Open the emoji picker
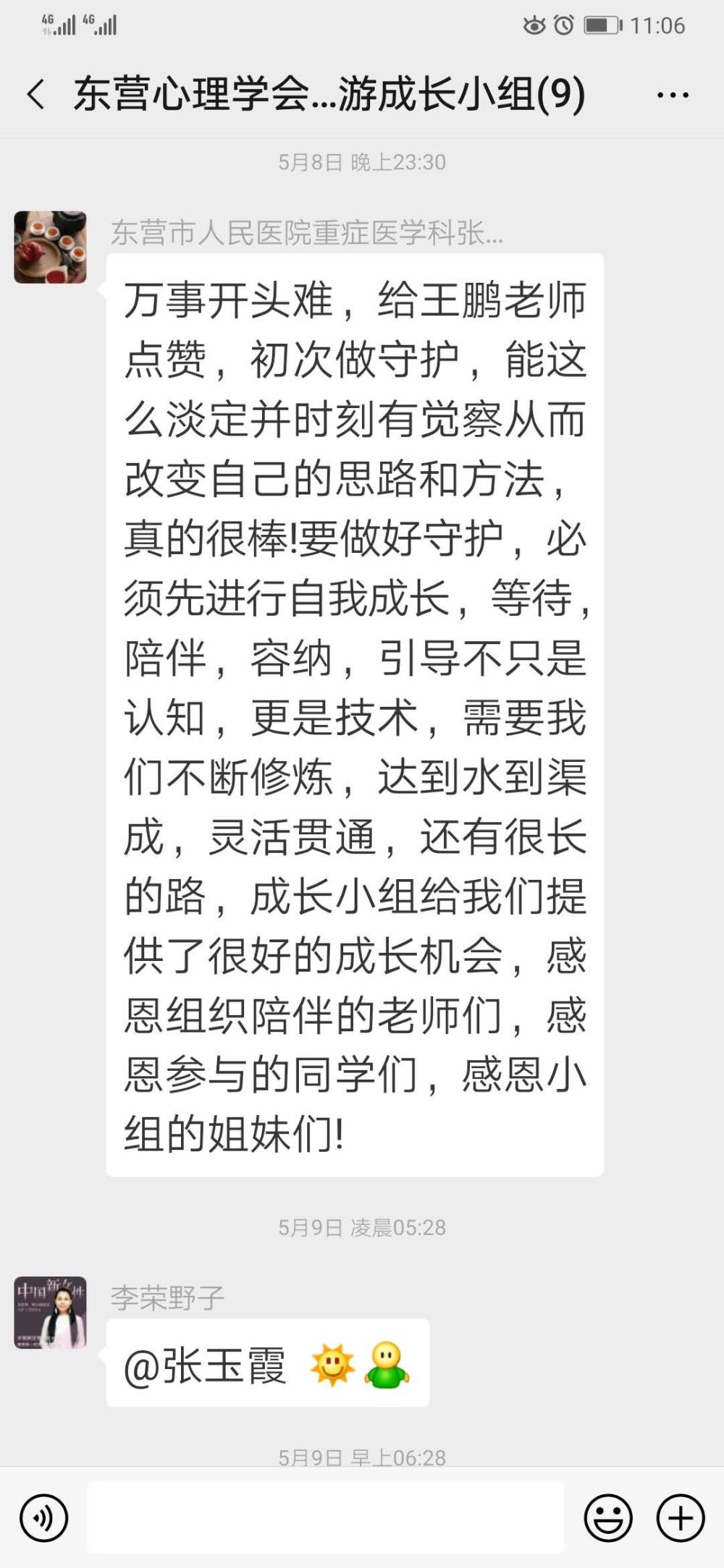The width and height of the screenshot is (724, 1568). click(x=608, y=1517)
